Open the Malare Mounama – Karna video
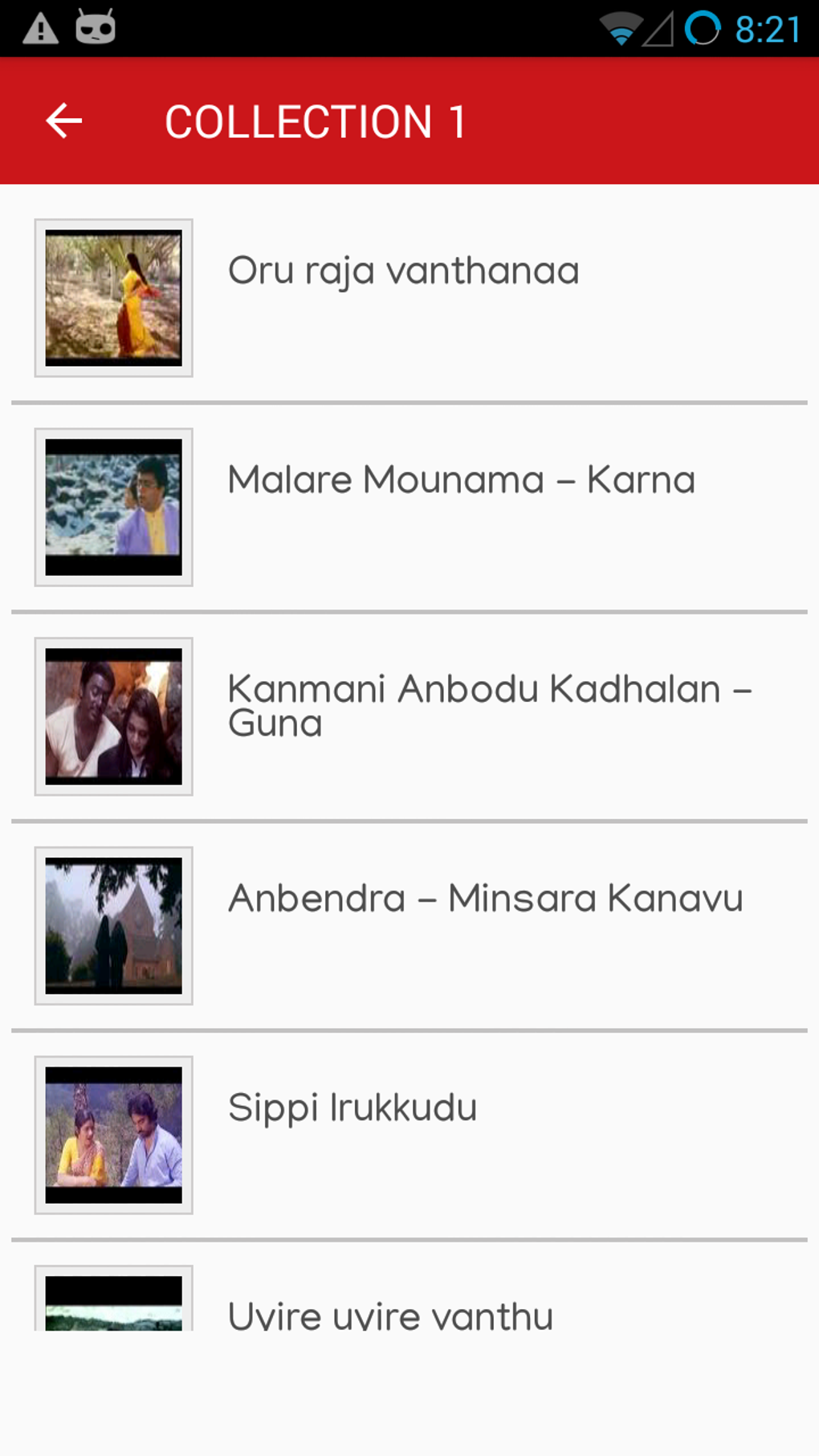The image size is (819, 1456). [460, 479]
